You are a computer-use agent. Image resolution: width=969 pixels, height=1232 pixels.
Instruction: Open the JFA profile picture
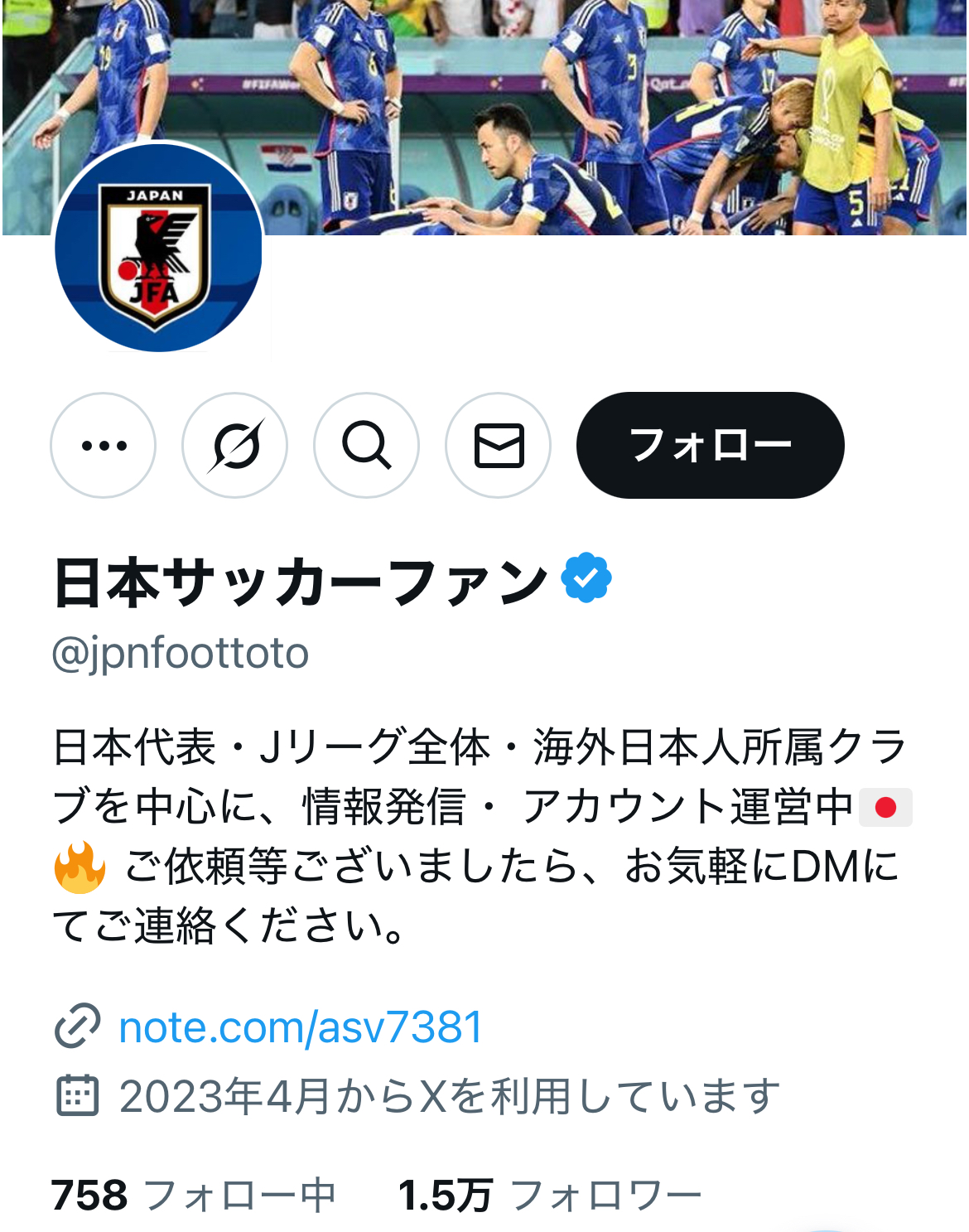pos(158,248)
